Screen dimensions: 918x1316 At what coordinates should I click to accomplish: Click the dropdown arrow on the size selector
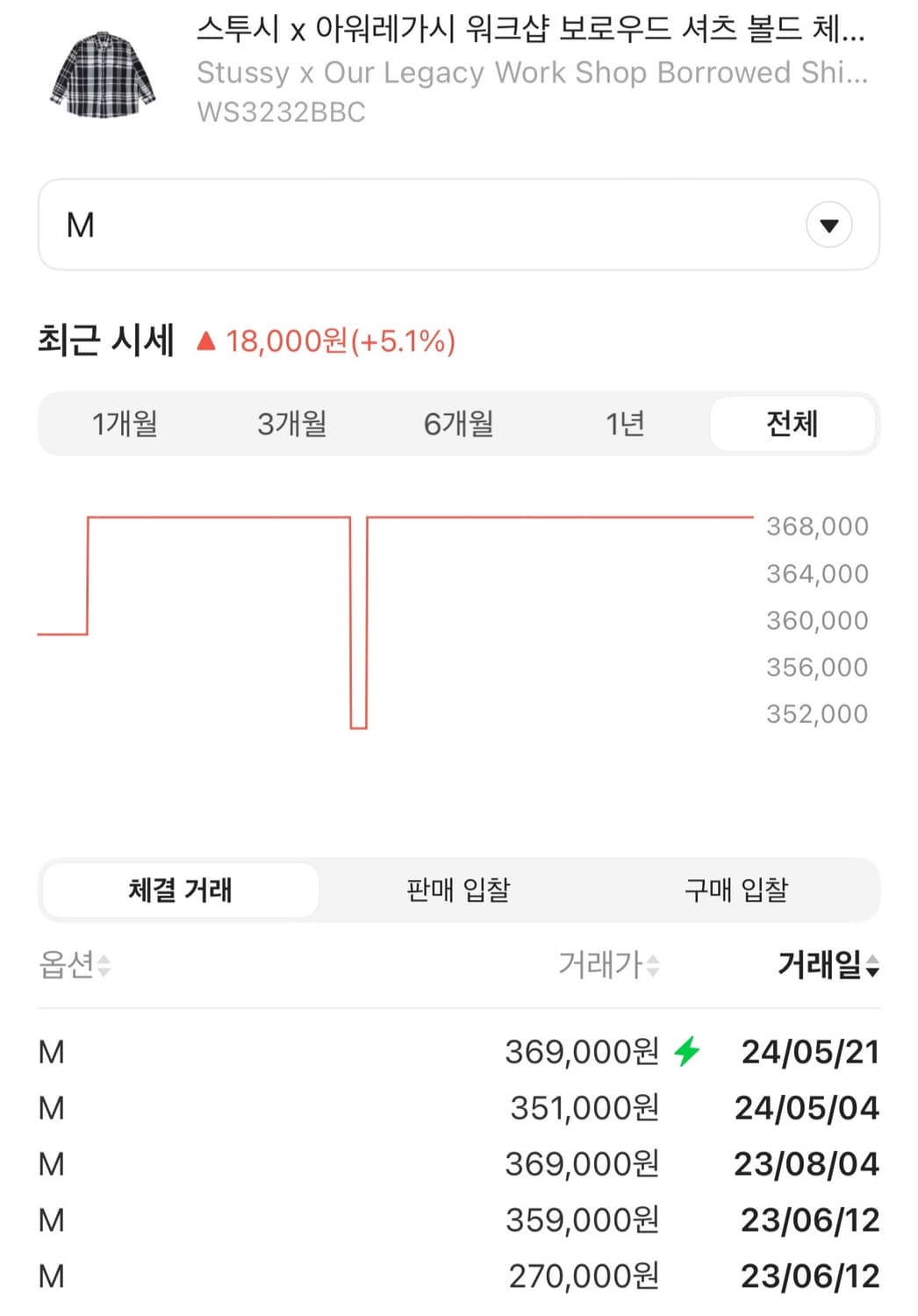[x=828, y=225]
